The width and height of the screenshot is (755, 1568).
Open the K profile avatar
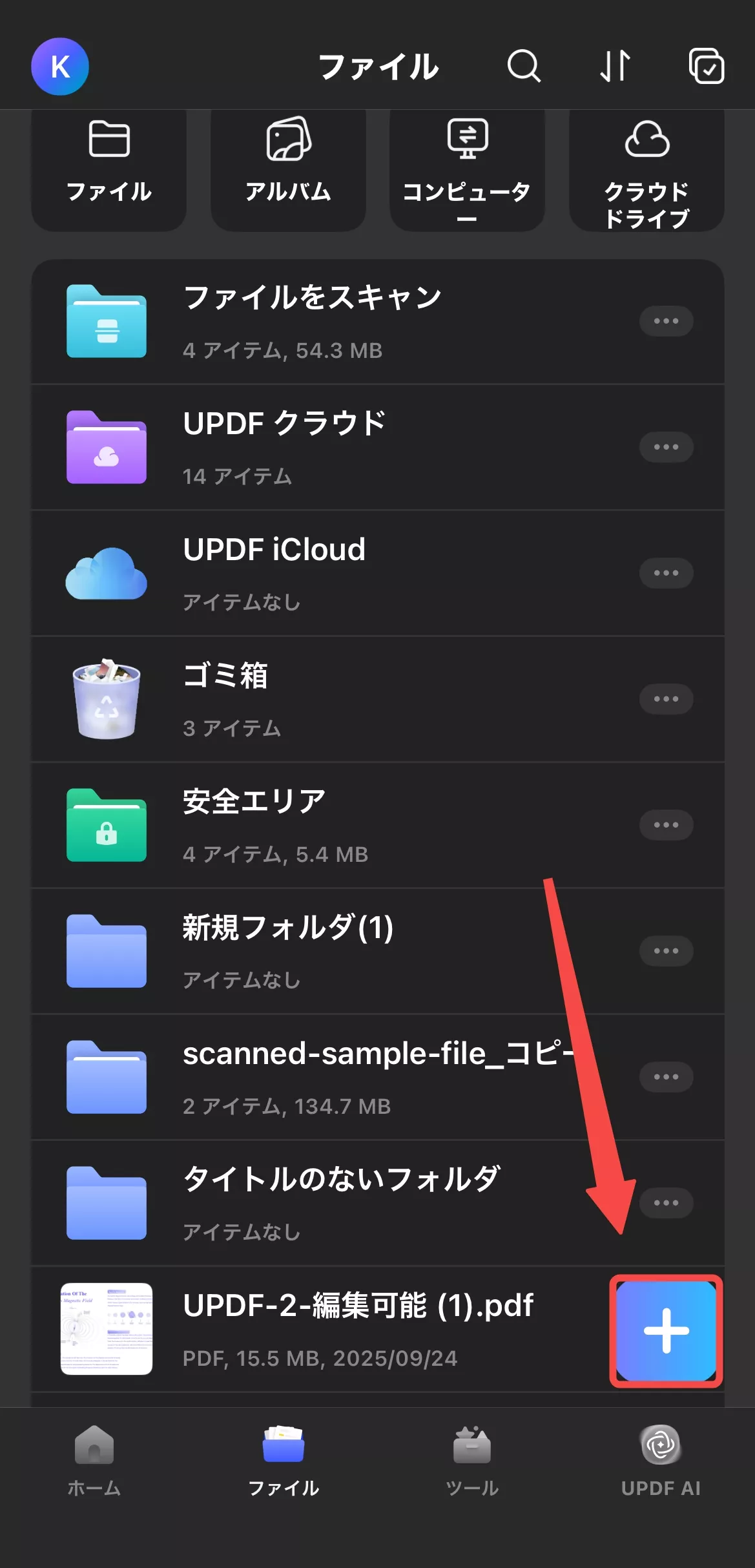[x=60, y=67]
